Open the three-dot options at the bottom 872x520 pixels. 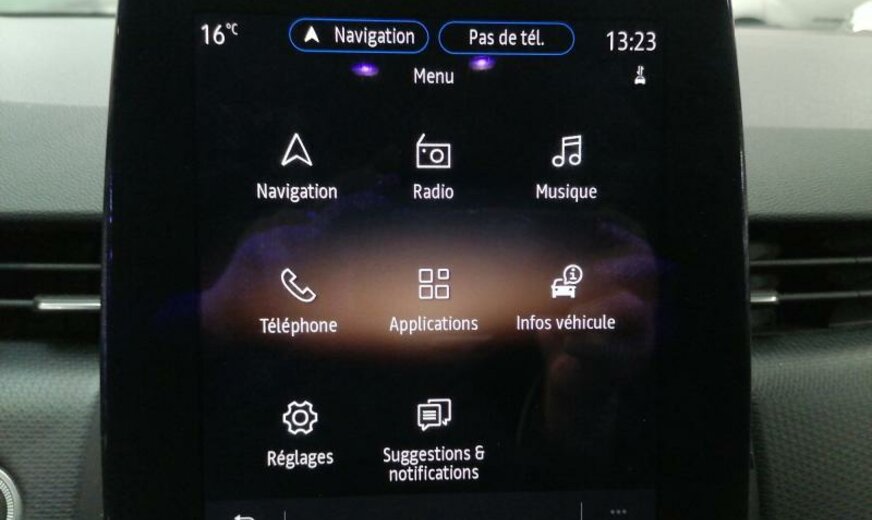pyautogui.click(x=618, y=512)
